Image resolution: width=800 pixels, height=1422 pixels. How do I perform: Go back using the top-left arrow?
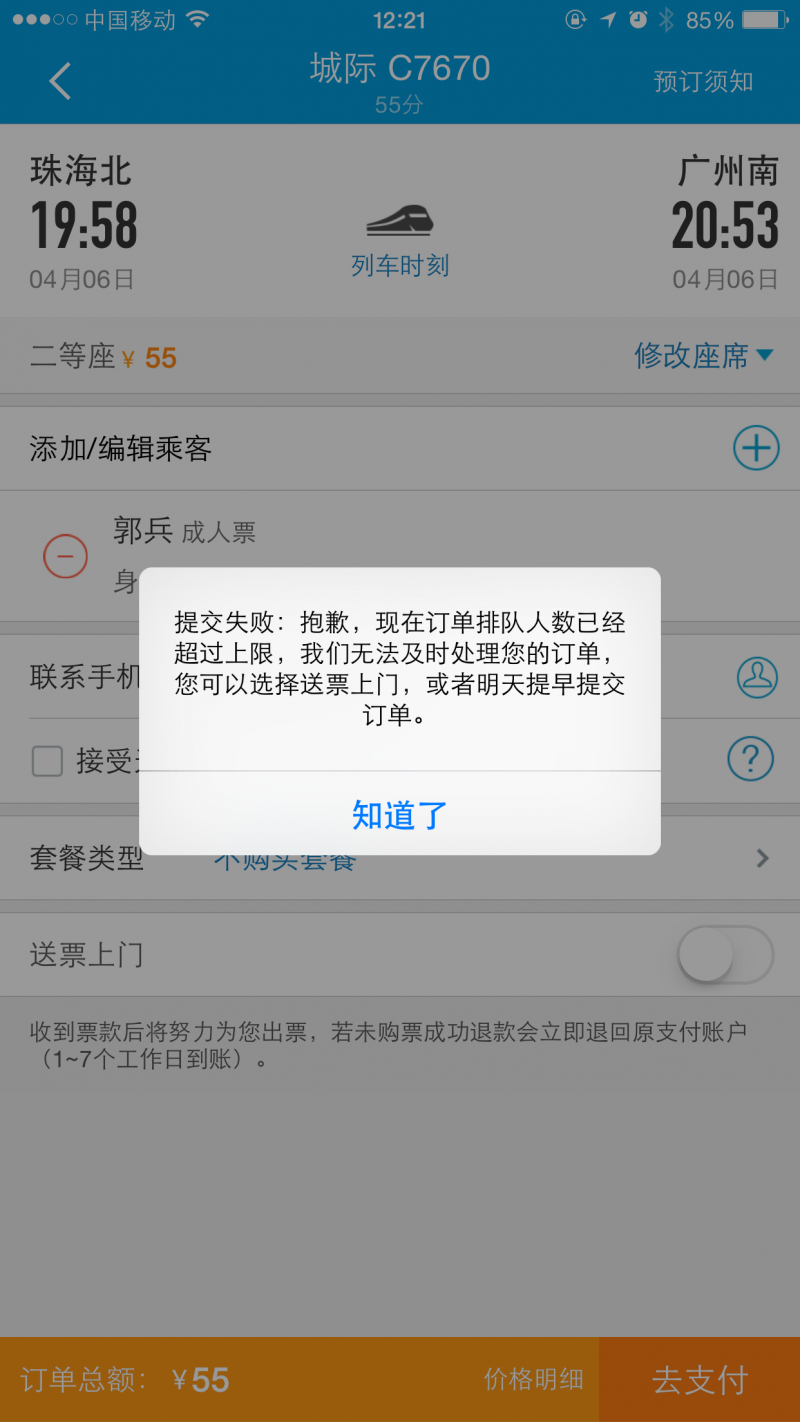click(60, 81)
